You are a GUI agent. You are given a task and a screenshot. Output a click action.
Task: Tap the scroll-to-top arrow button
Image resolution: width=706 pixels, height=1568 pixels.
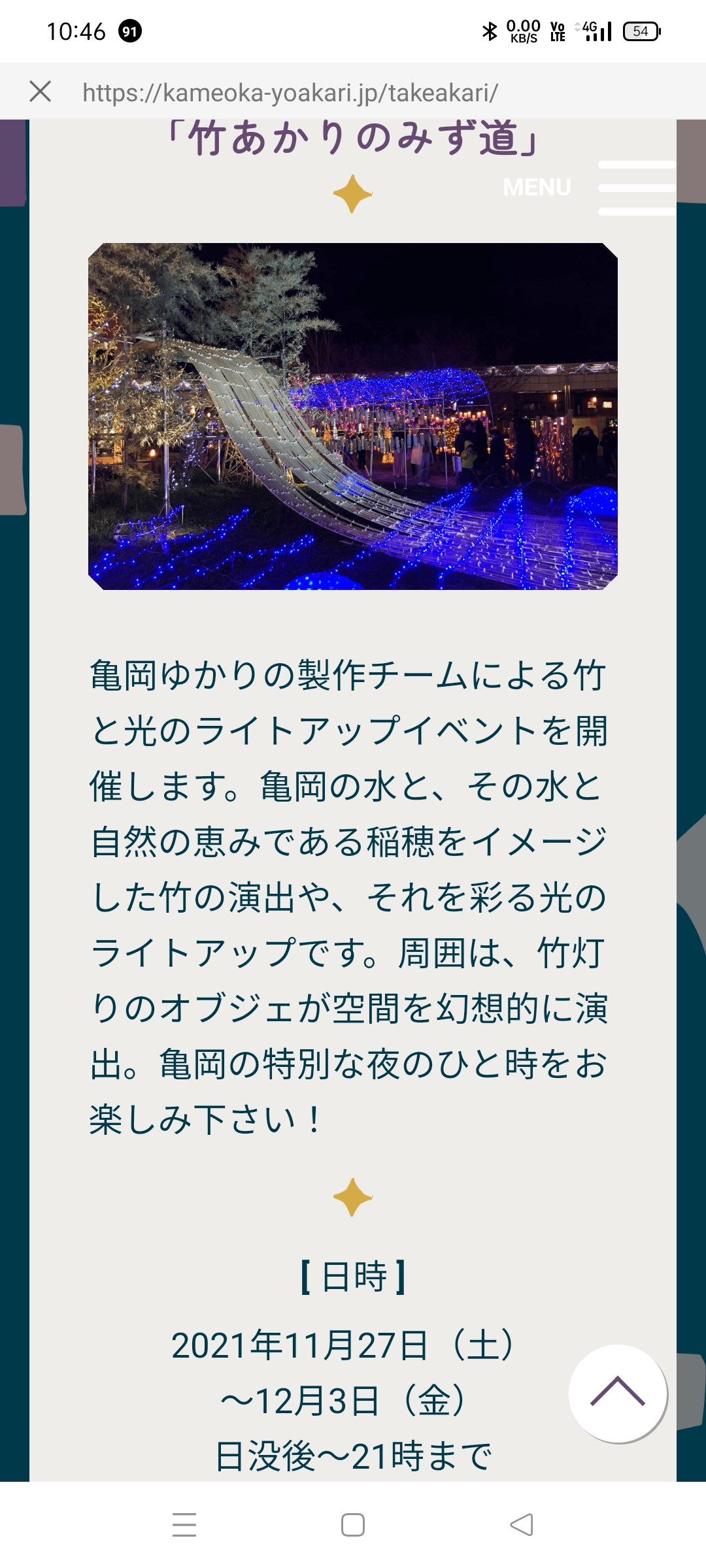(x=617, y=1393)
